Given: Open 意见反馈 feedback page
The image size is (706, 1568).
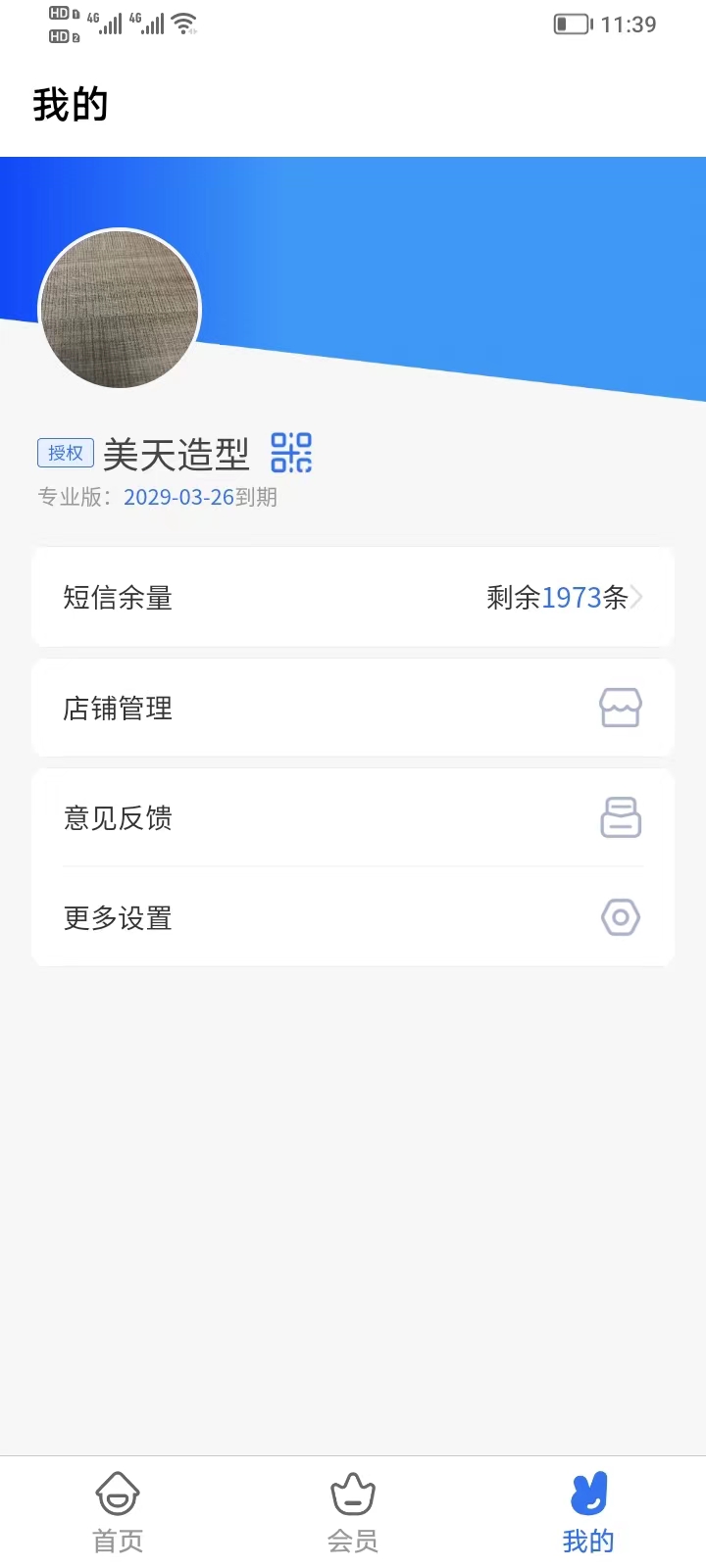Looking at the screenshot, I should click(353, 817).
